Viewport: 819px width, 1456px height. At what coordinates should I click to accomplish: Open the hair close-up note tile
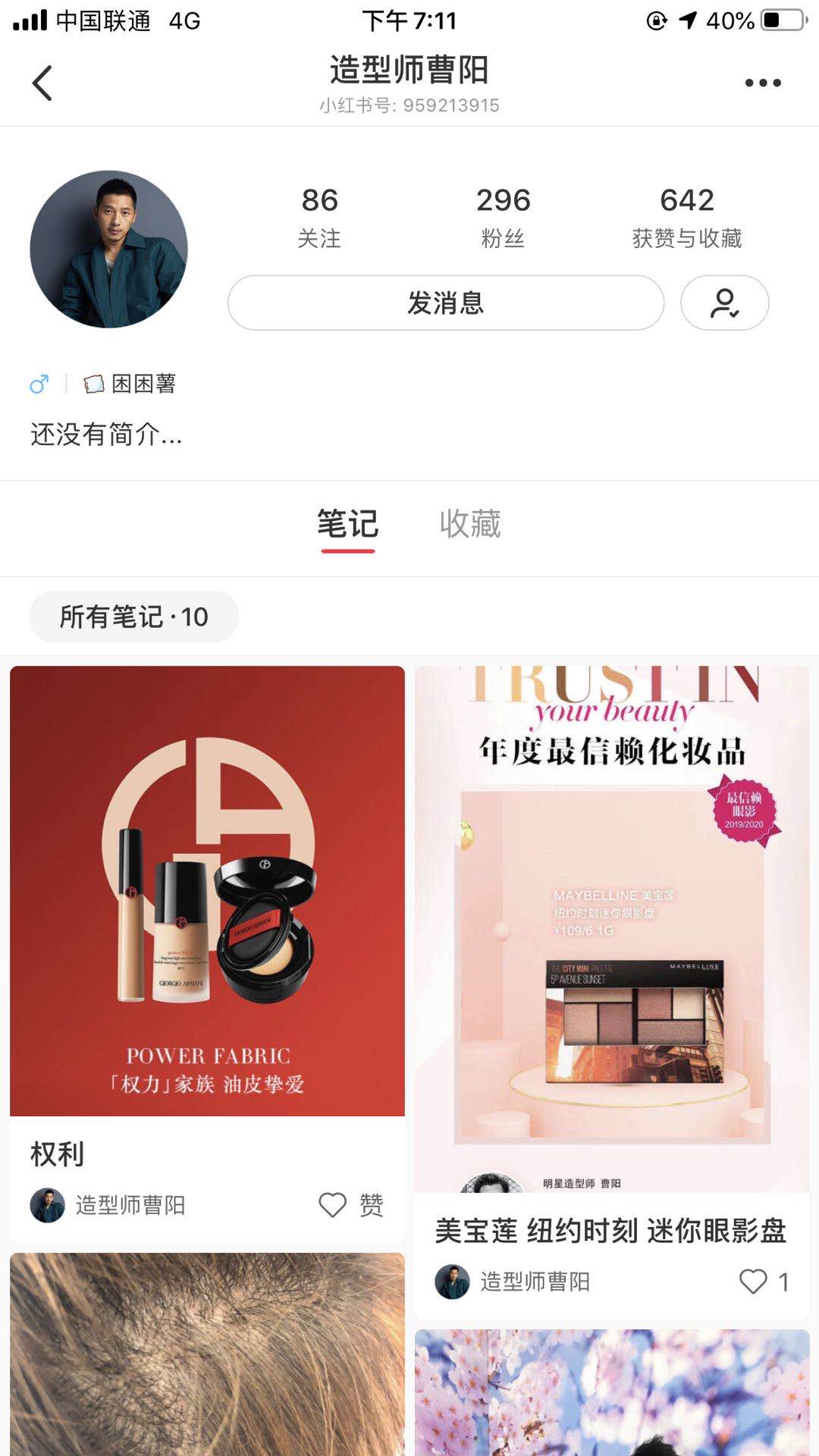[207, 1357]
